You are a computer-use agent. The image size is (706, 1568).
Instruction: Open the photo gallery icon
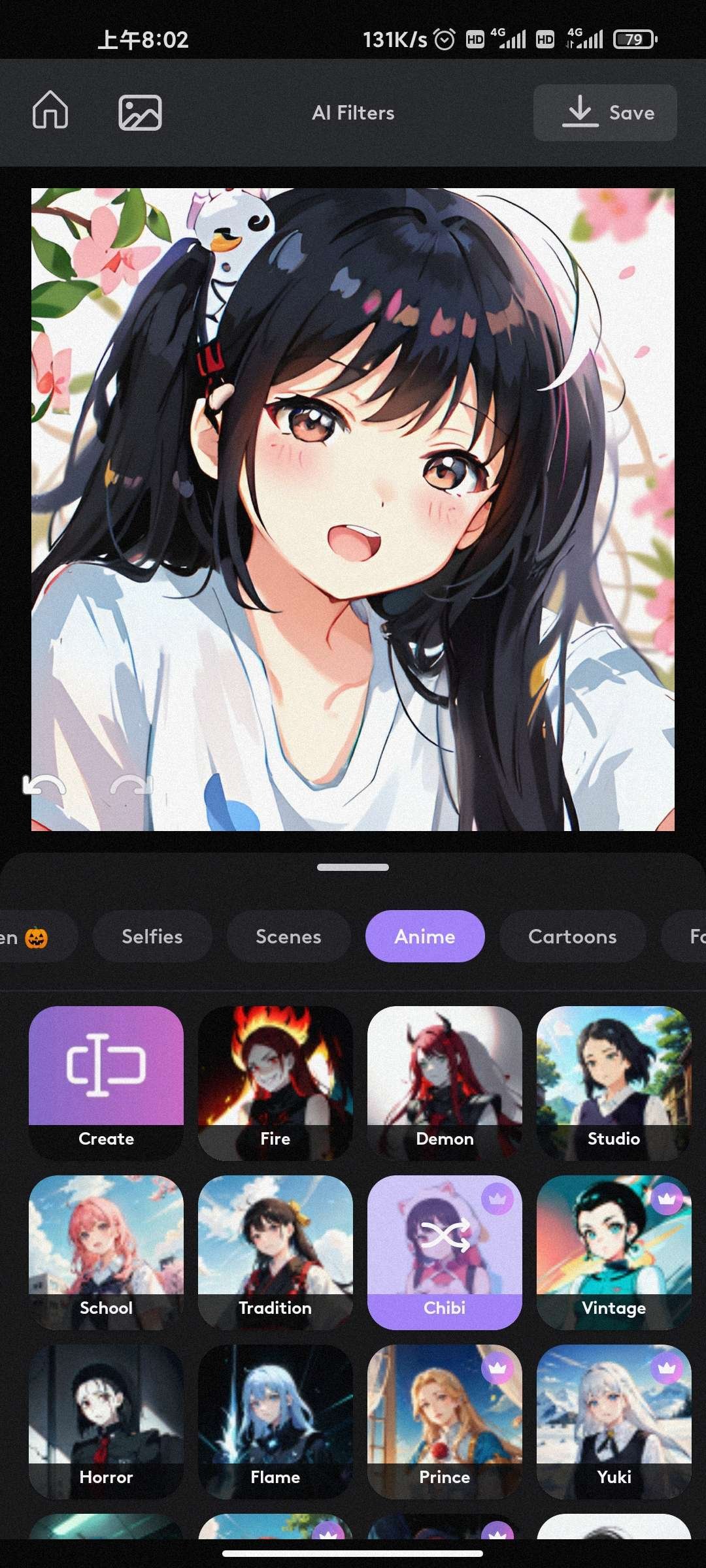[140, 112]
